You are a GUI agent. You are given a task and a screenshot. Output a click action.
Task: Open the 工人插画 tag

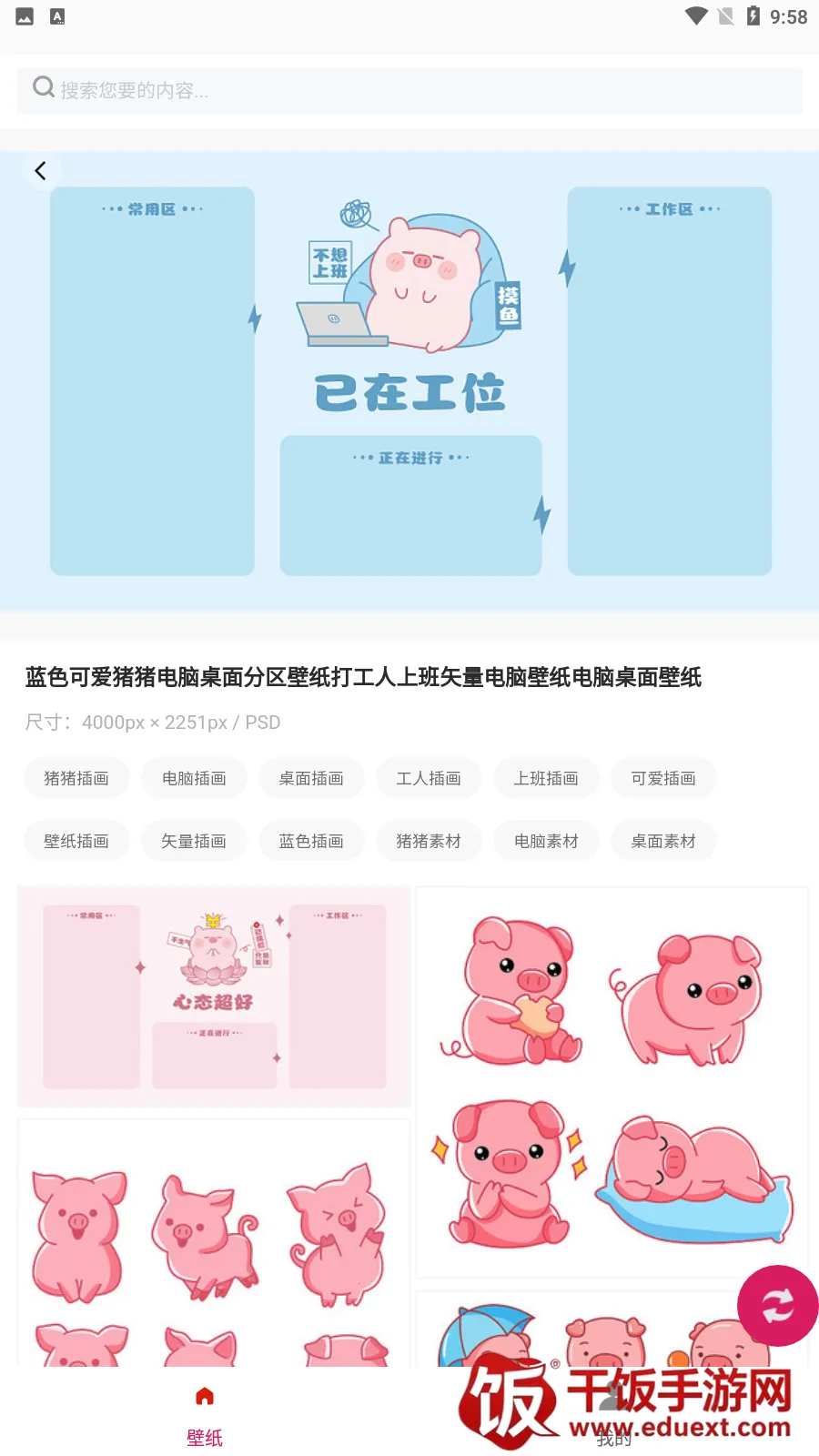pos(429,778)
